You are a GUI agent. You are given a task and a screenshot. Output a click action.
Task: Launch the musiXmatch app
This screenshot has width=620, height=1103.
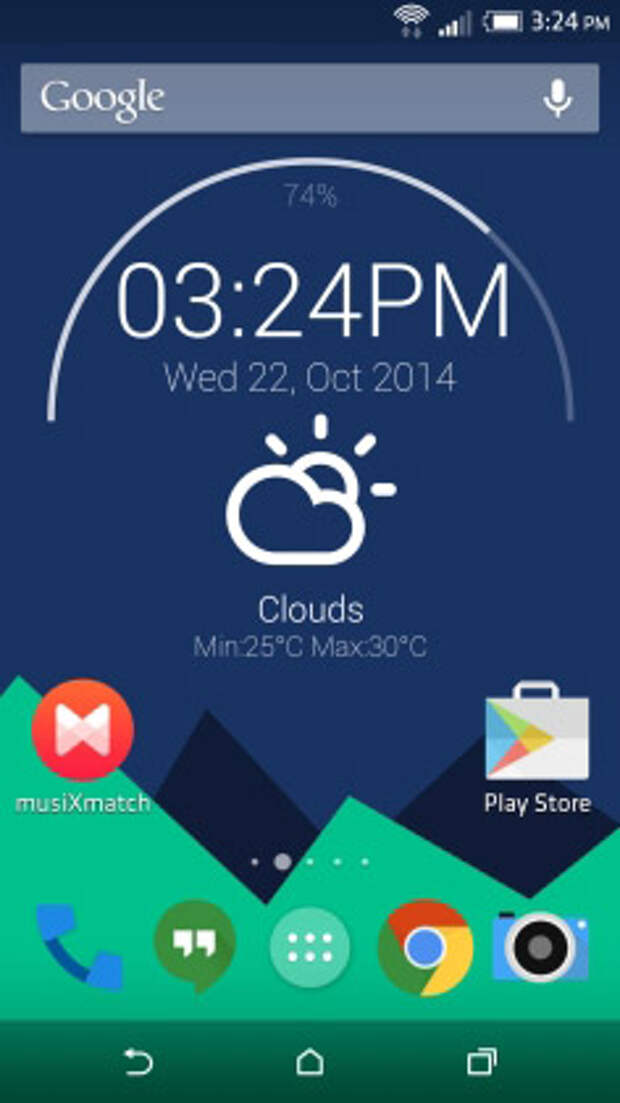[x=82, y=731]
